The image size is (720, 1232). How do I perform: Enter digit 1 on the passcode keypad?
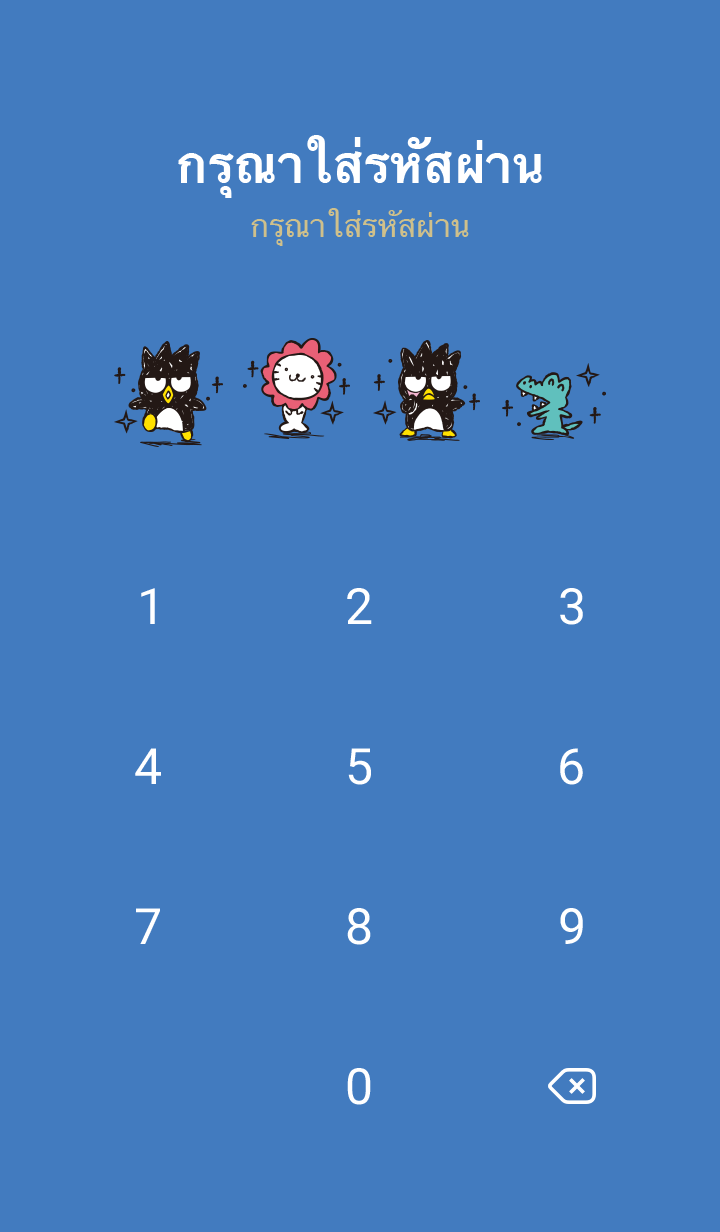(149, 607)
